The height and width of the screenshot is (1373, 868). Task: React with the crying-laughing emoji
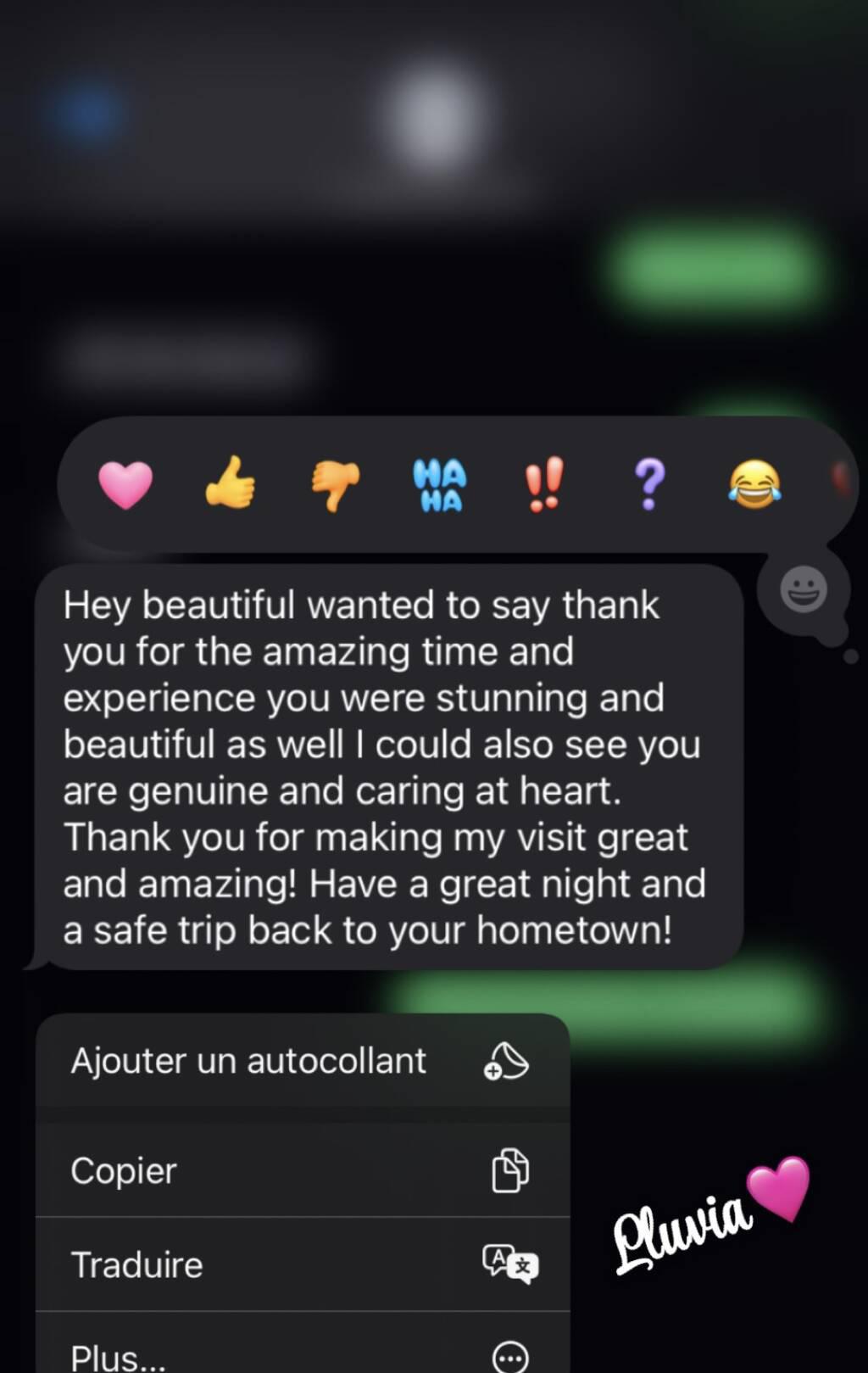pos(754,484)
